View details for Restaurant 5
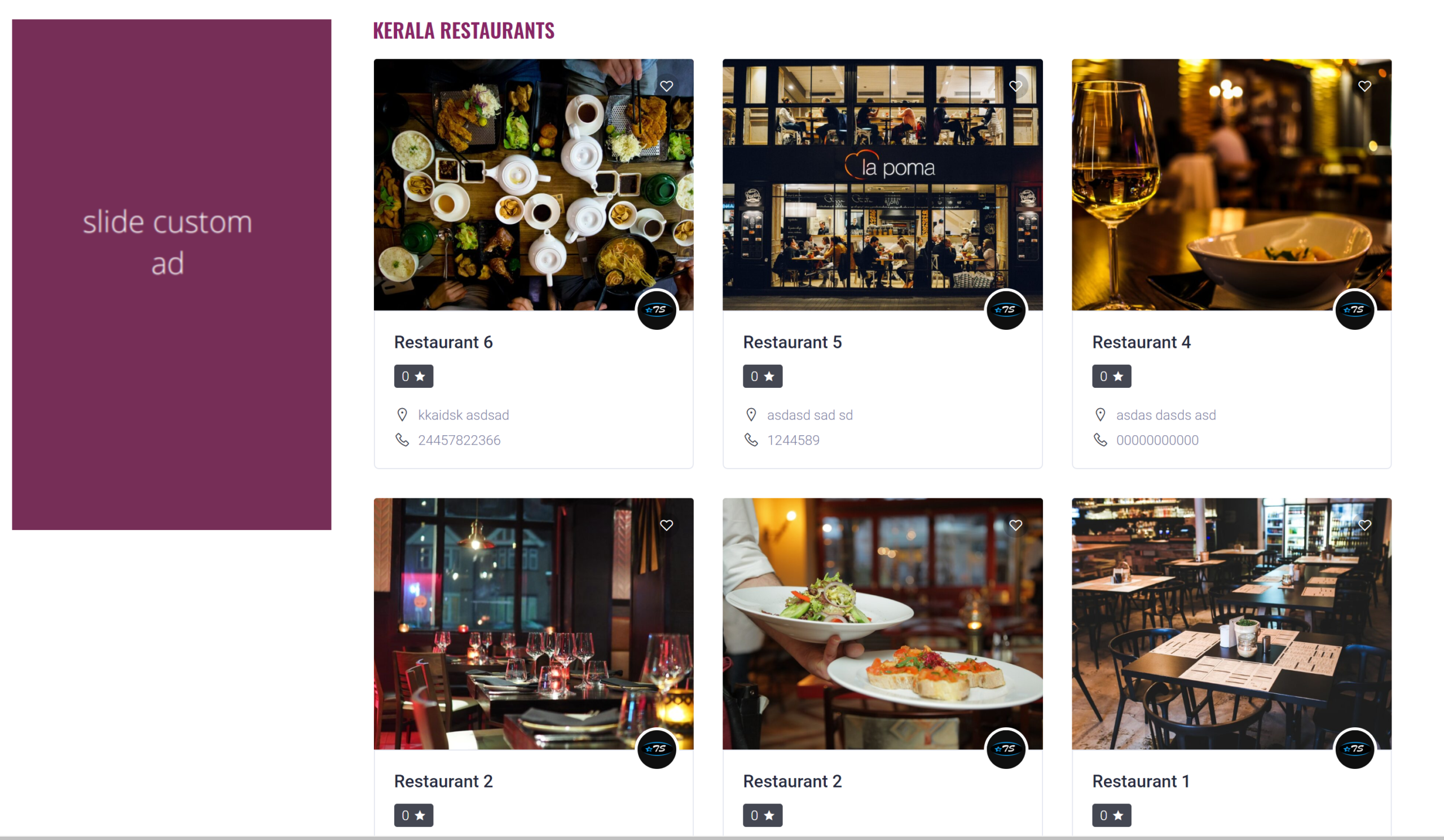This screenshot has width=1444, height=840. [x=792, y=342]
